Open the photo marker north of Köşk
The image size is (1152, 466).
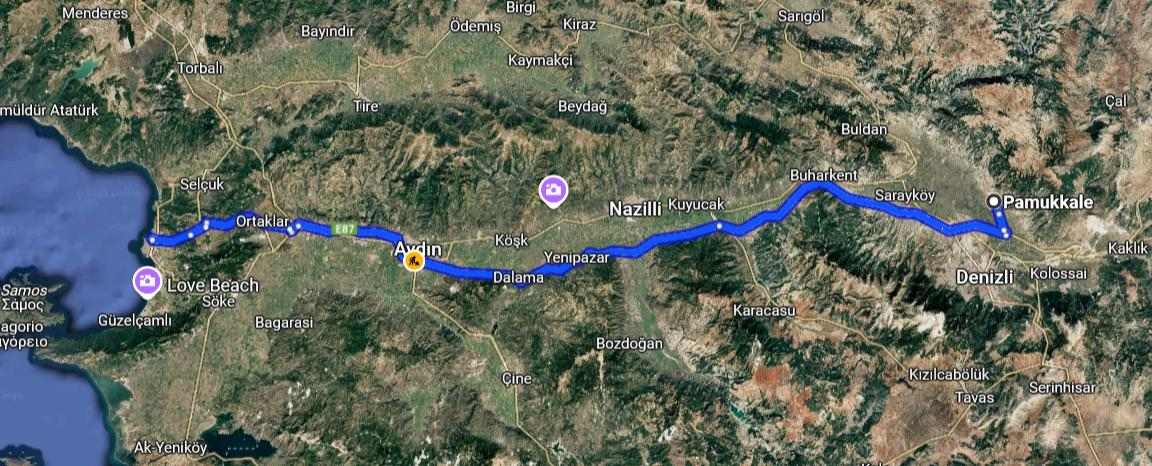(x=552, y=189)
